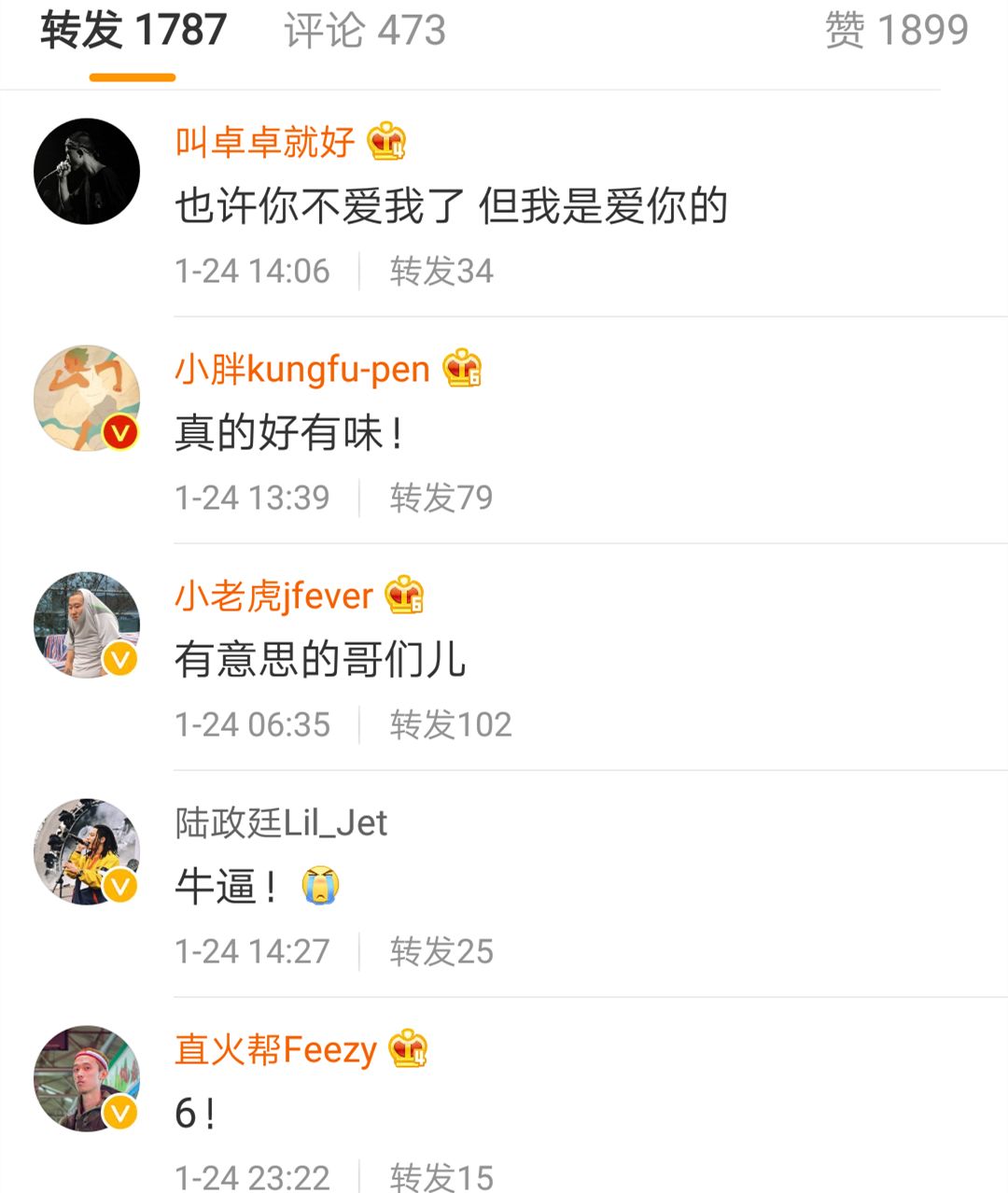Click 转发102 under 小老虎jfever's post
The height and width of the screenshot is (1193, 1008).
pyautogui.click(x=451, y=723)
